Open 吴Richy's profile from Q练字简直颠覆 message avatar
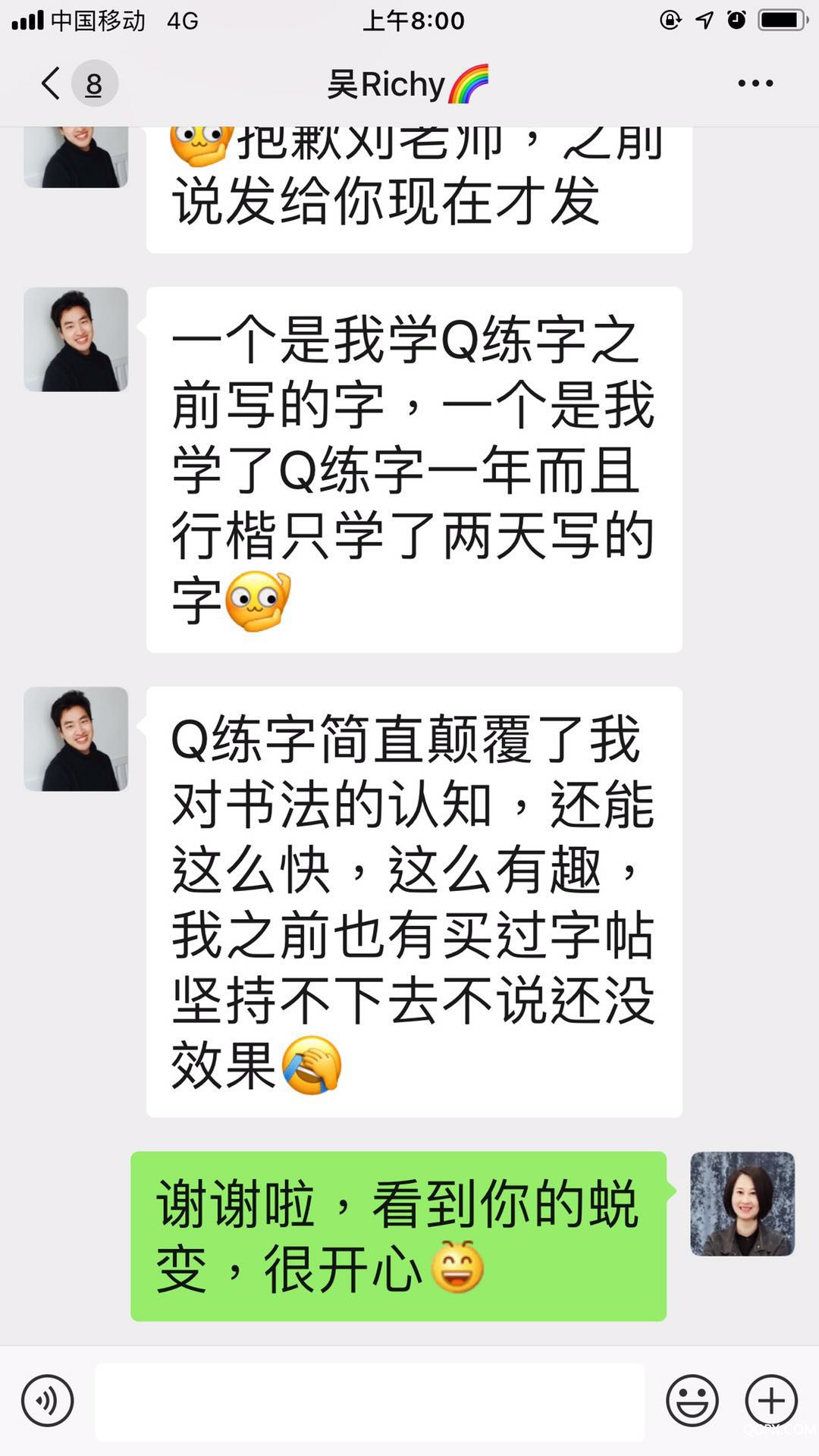The width and height of the screenshot is (819, 1456). pos(76,739)
